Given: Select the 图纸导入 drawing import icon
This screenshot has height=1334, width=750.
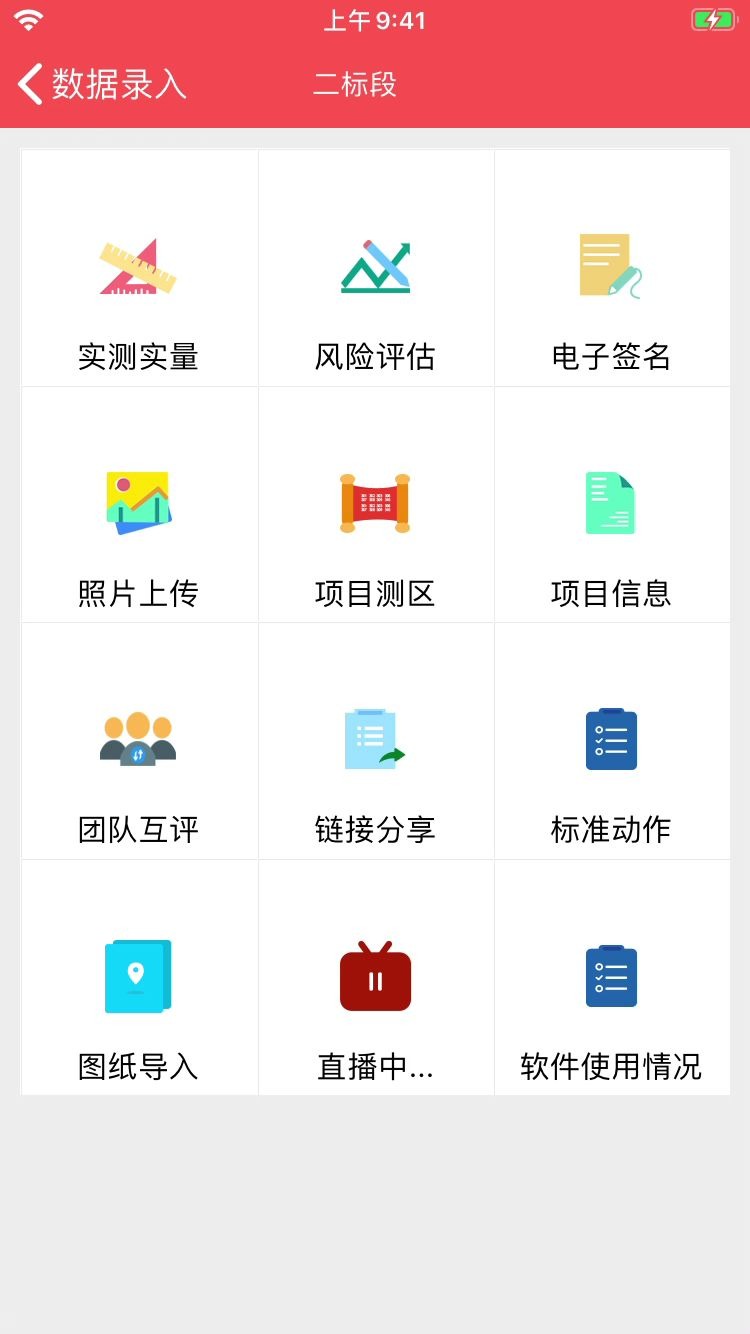Looking at the screenshot, I should [x=137, y=976].
